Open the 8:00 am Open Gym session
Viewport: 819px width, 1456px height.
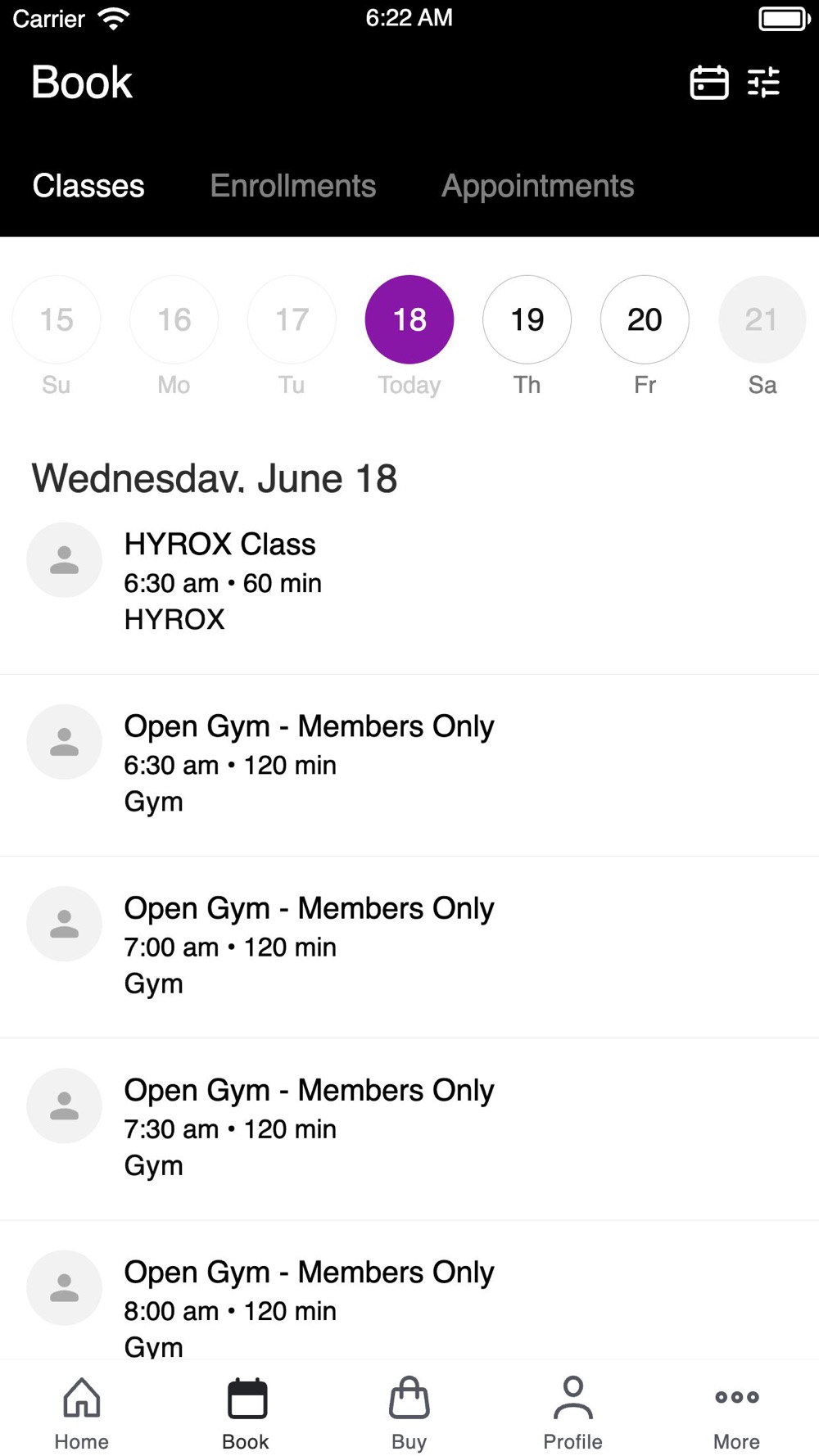409,1290
